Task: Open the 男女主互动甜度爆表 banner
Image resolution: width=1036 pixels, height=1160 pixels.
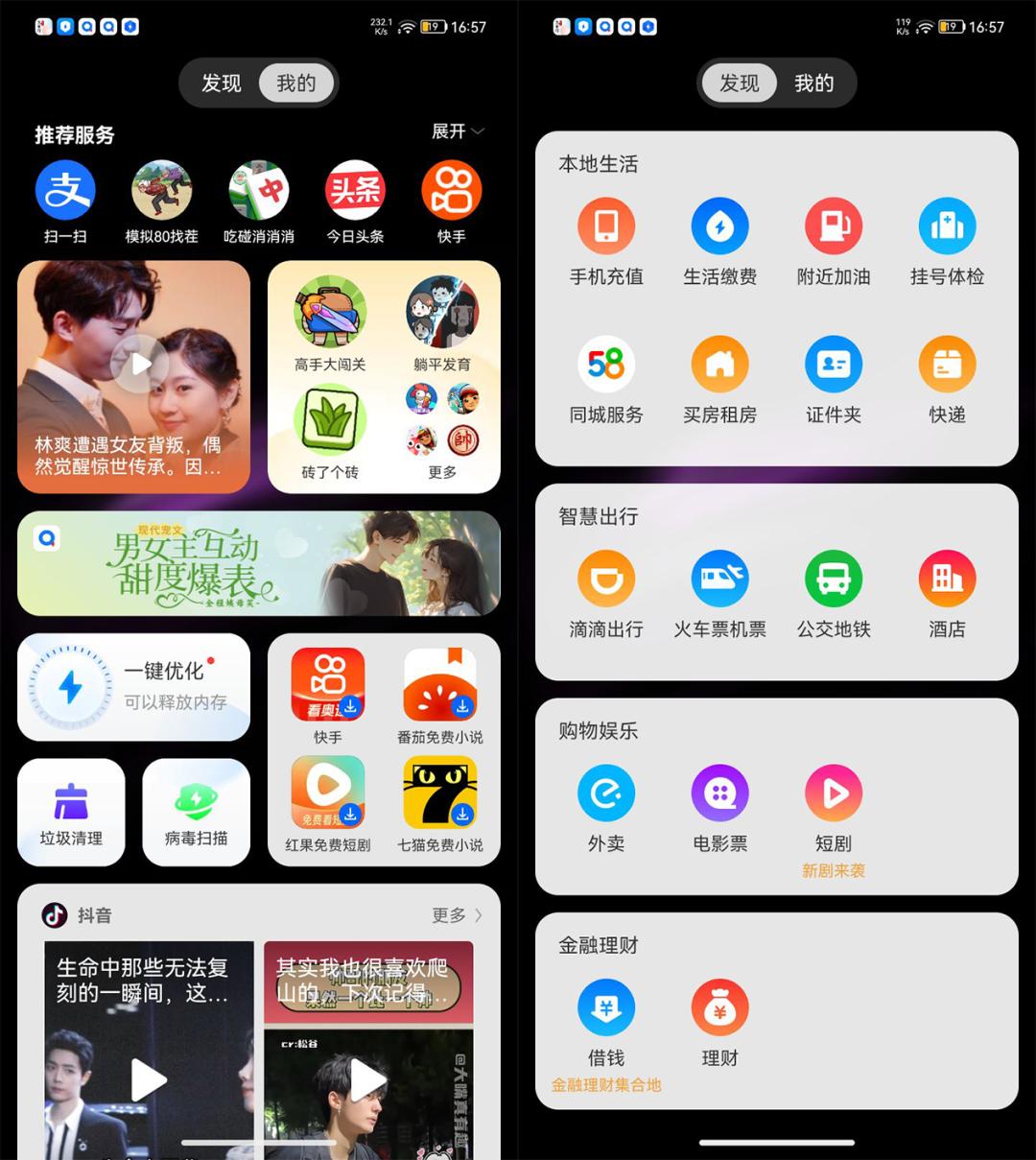Action: (259, 563)
